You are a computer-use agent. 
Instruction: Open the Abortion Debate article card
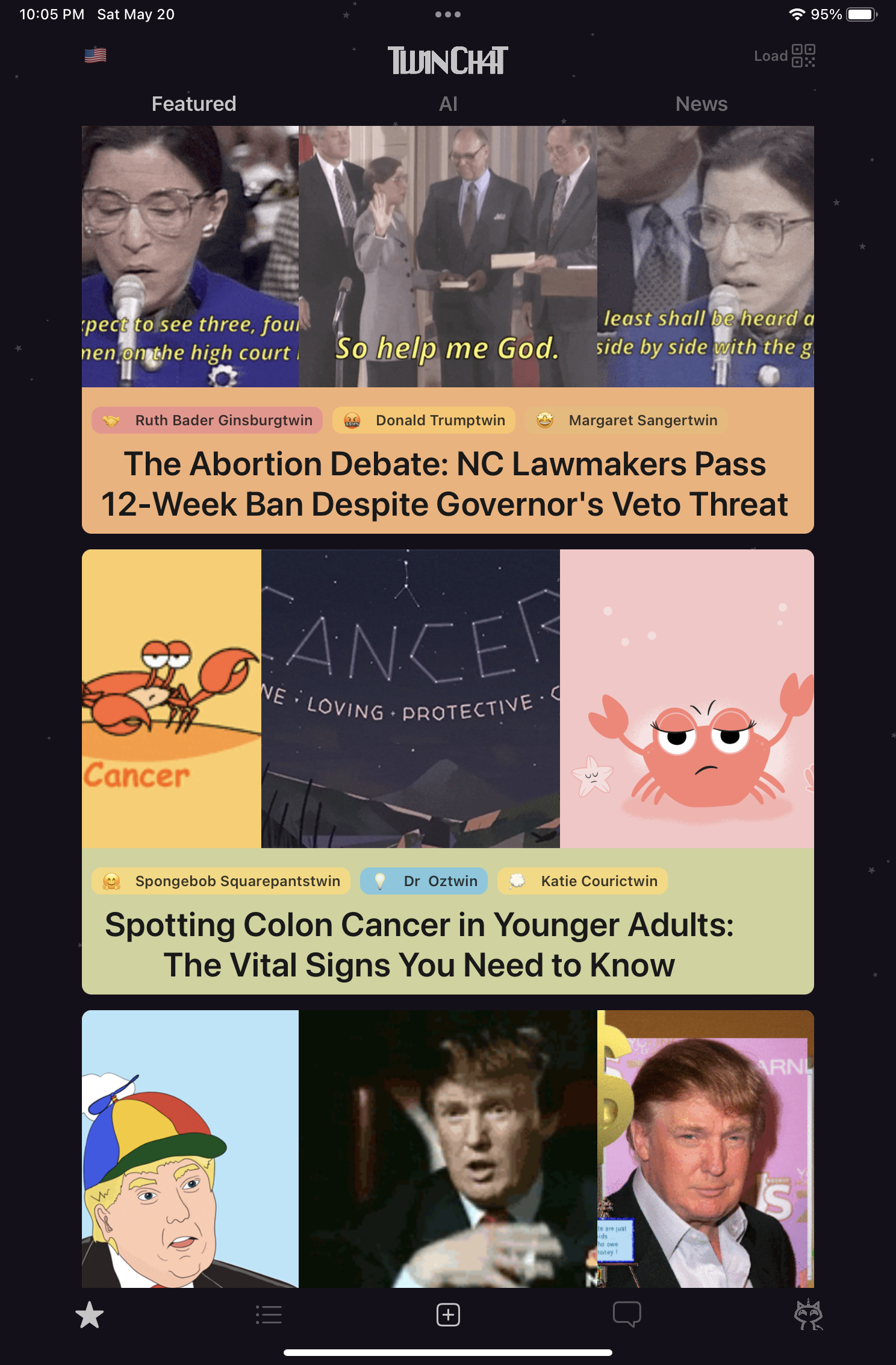(x=446, y=484)
